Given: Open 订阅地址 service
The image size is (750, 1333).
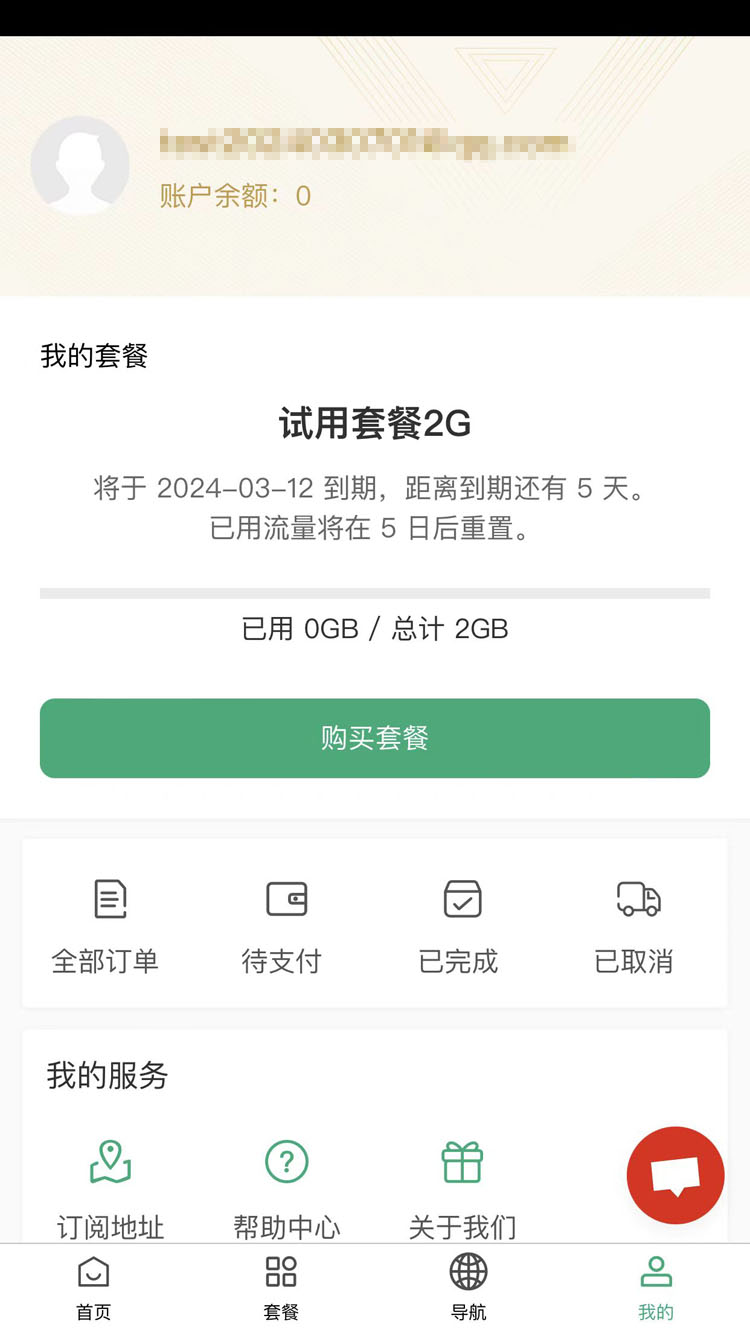Looking at the screenshot, I should [110, 1187].
